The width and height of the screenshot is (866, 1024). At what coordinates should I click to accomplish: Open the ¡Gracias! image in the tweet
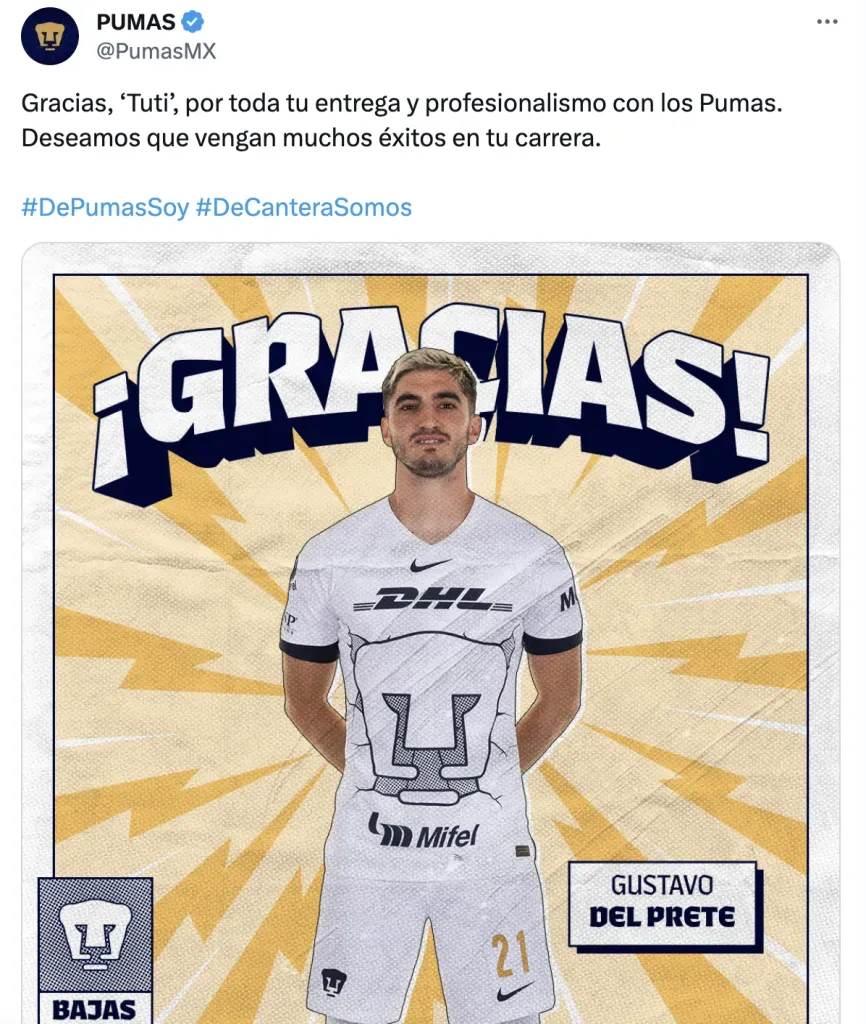(430, 640)
